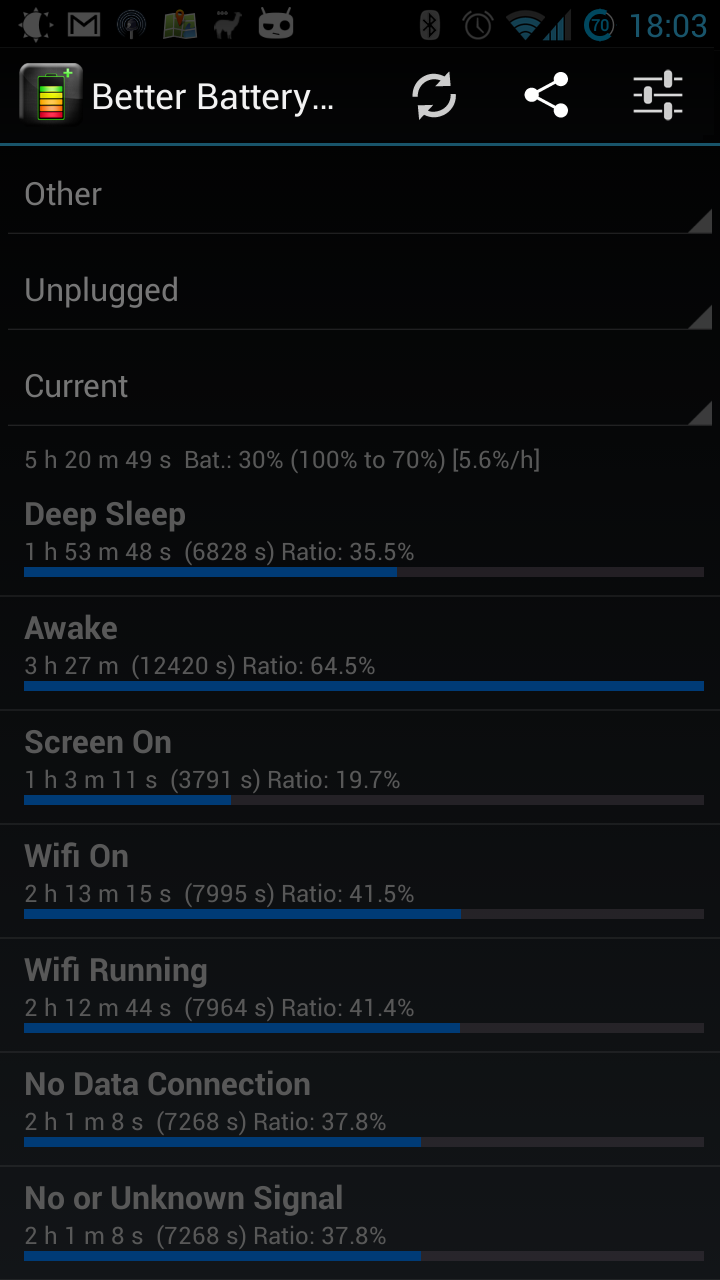Screen dimensions: 720x1280
Task: Expand the Other dropdown
Action: [360, 194]
